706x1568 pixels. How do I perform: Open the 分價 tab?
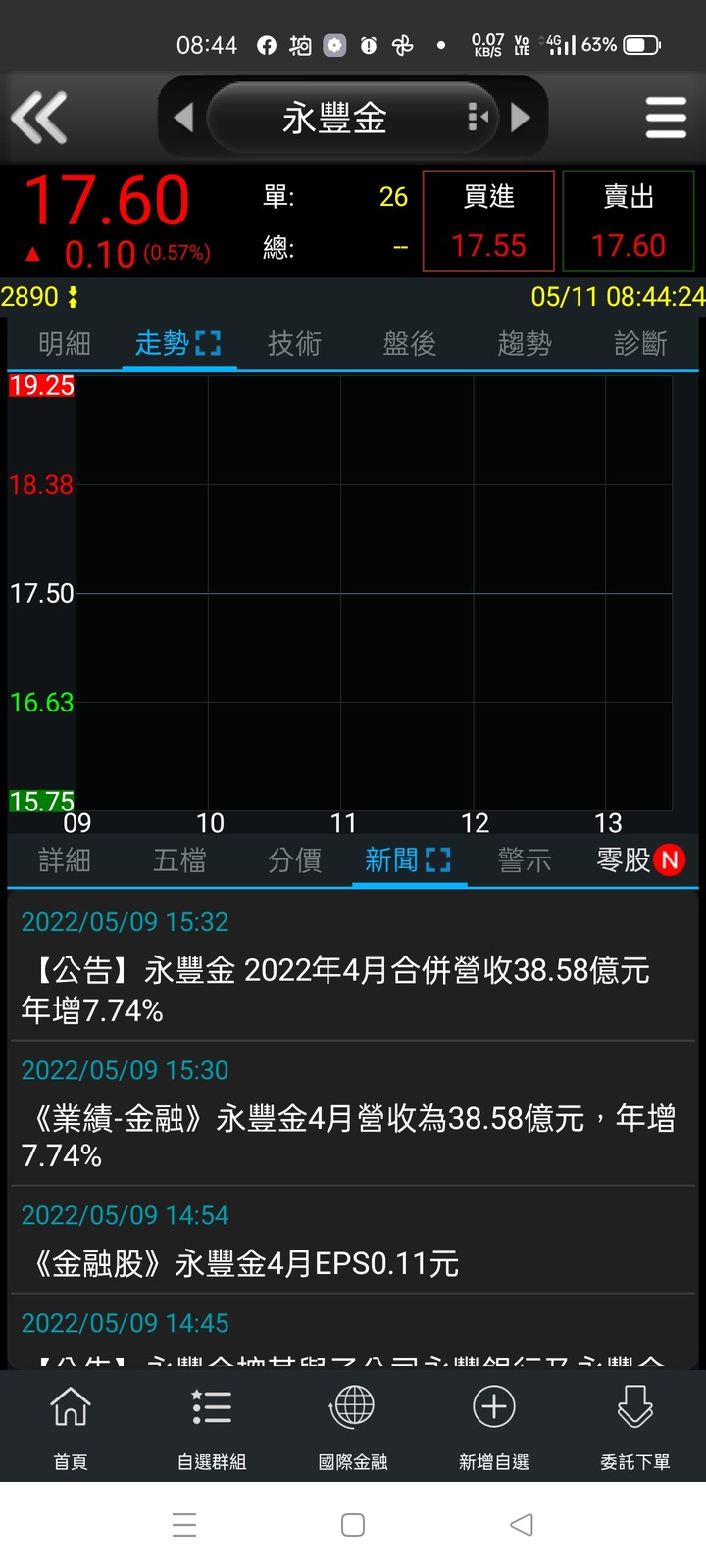294,860
